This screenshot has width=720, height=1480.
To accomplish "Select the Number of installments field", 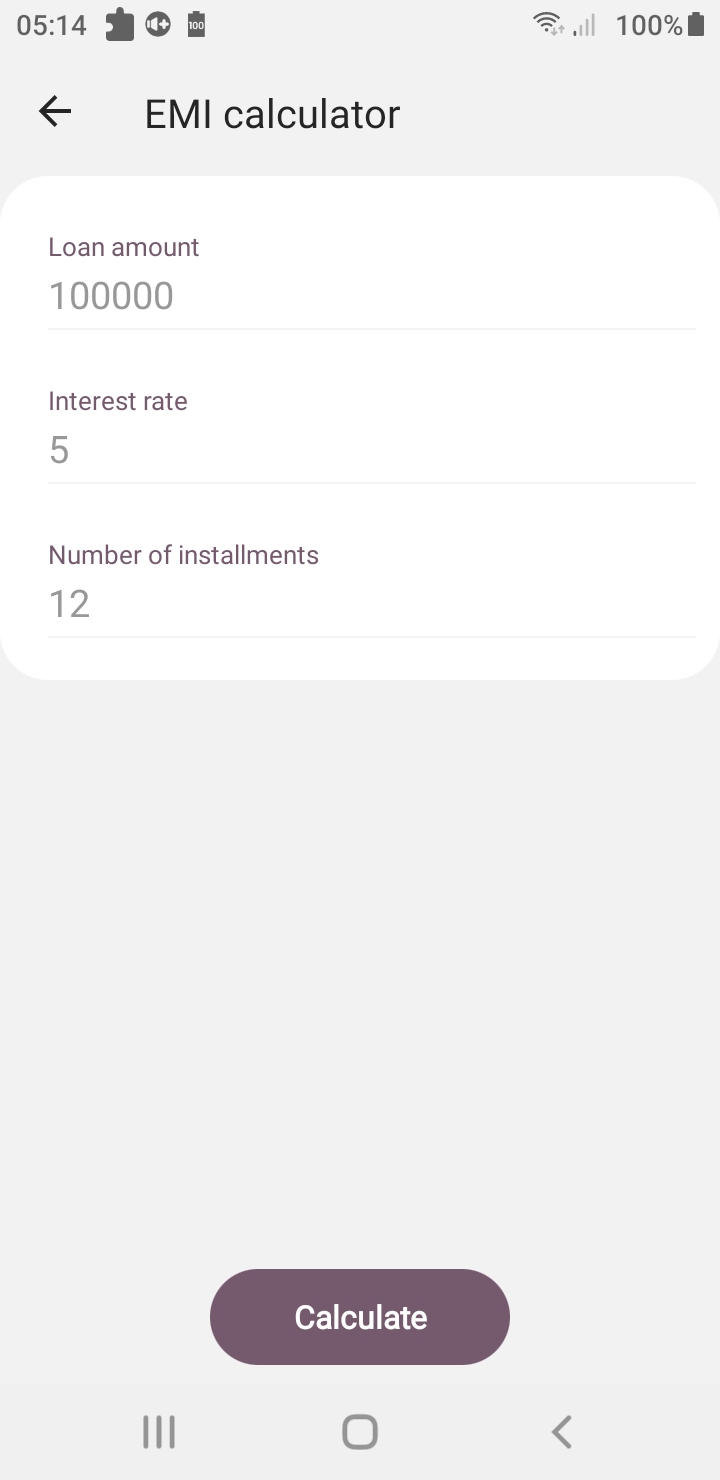I will pyautogui.click(x=370, y=604).
